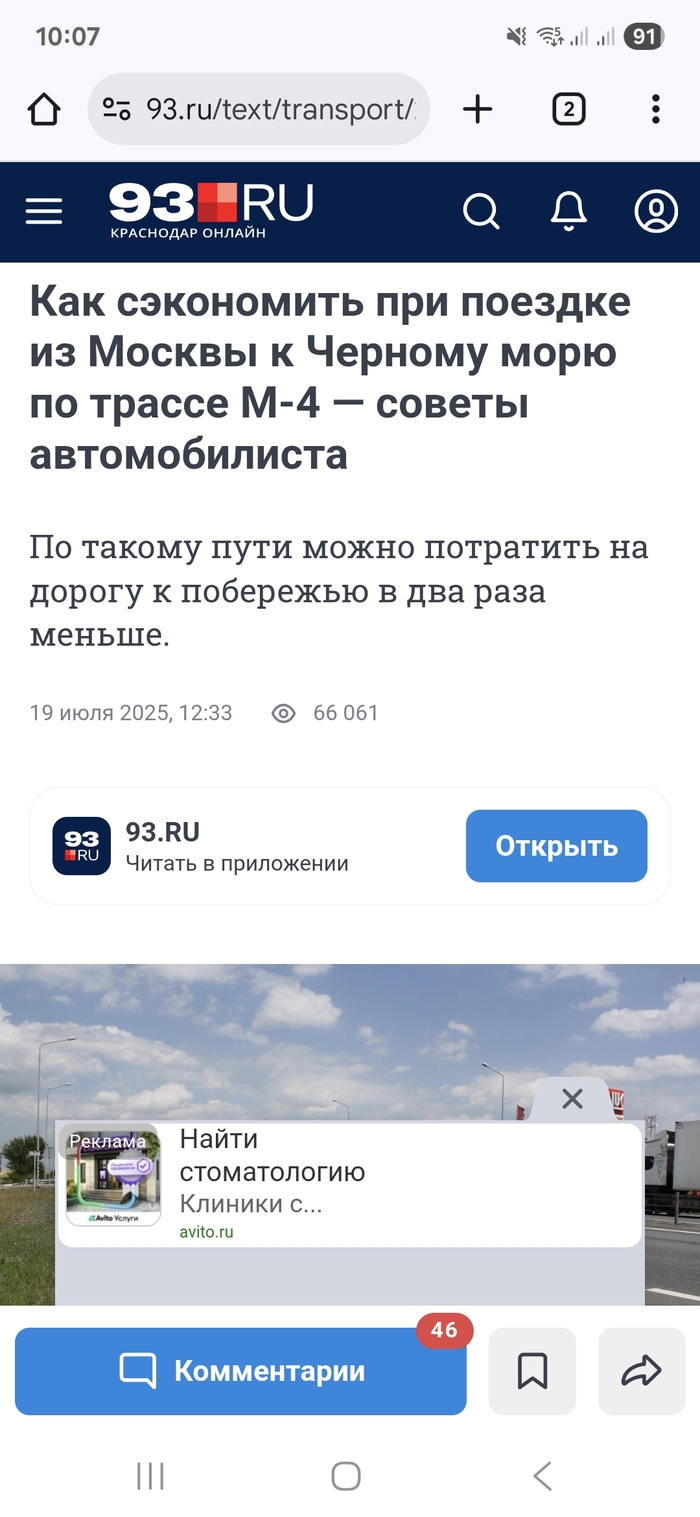Tap the Открыть app button
The width and height of the screenshot is (700, 1517).
(556, 846)
